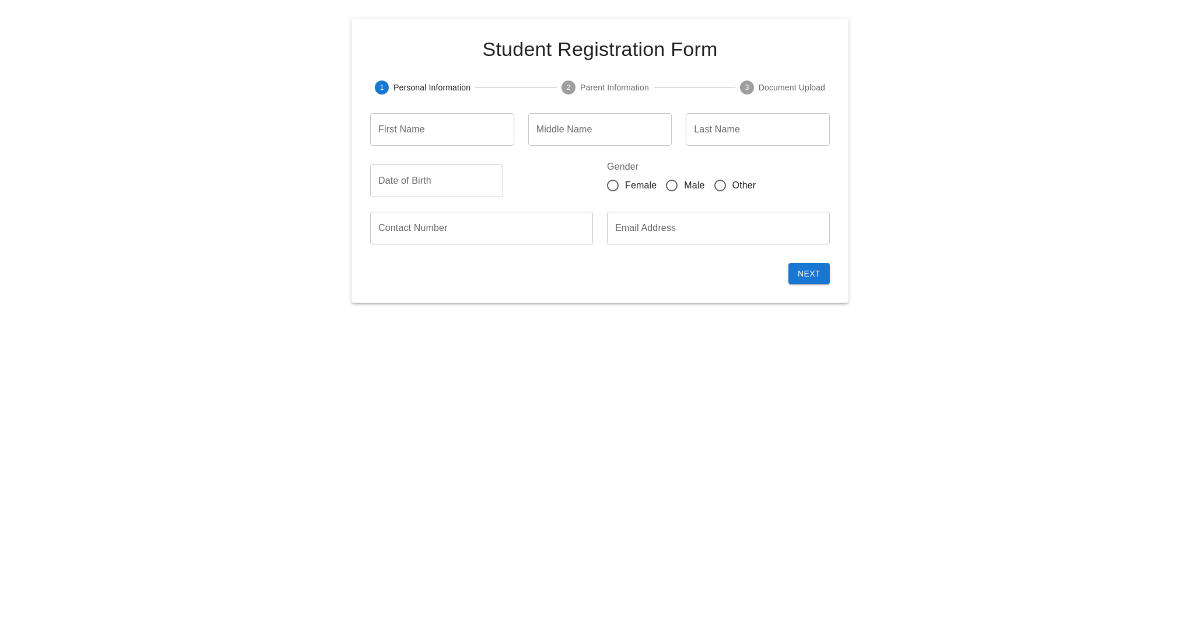Image resolution: width=1200 pixels, height=630 pixels.
Task: Focus the Email Address field
Action: pyautogui.click(x=718, y=228)
